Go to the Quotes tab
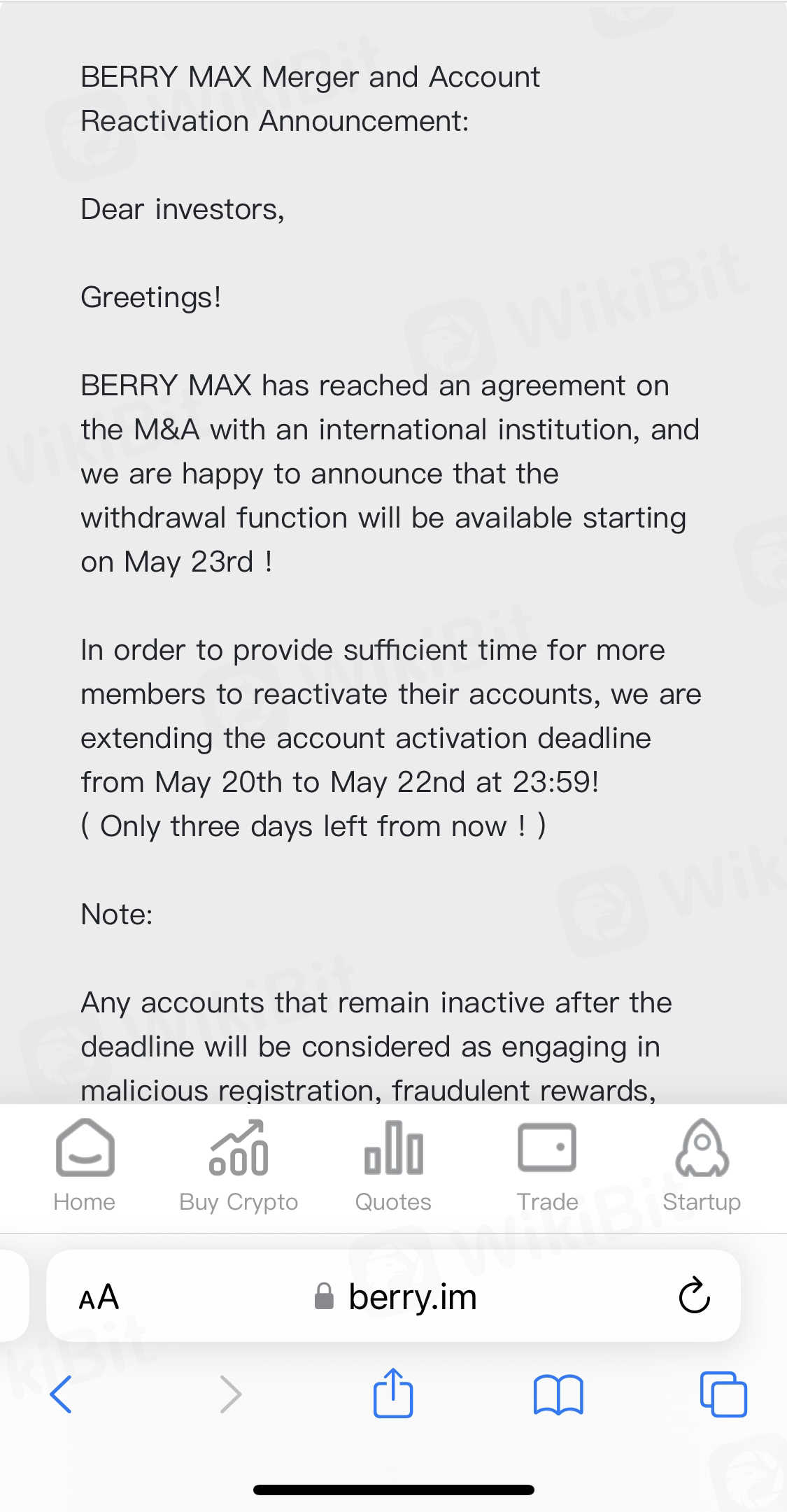787x1512 pixels. (x=393, y=1165)
